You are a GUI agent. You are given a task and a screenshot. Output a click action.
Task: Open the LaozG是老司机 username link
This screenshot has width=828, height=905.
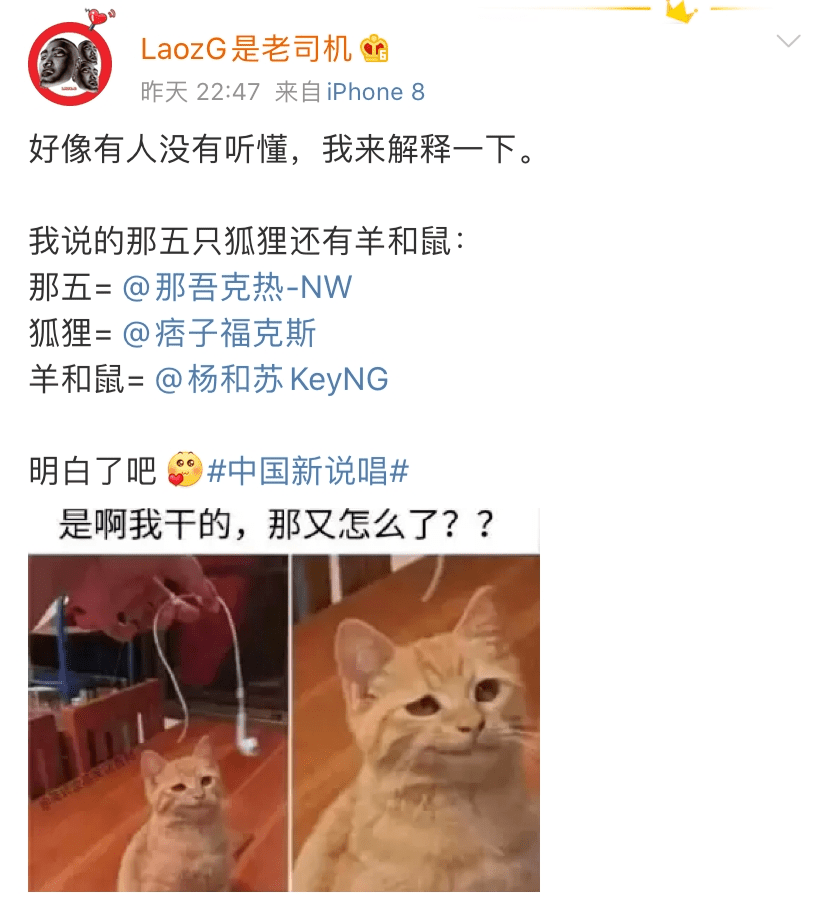pyautogui.click(x=246, y=47)
